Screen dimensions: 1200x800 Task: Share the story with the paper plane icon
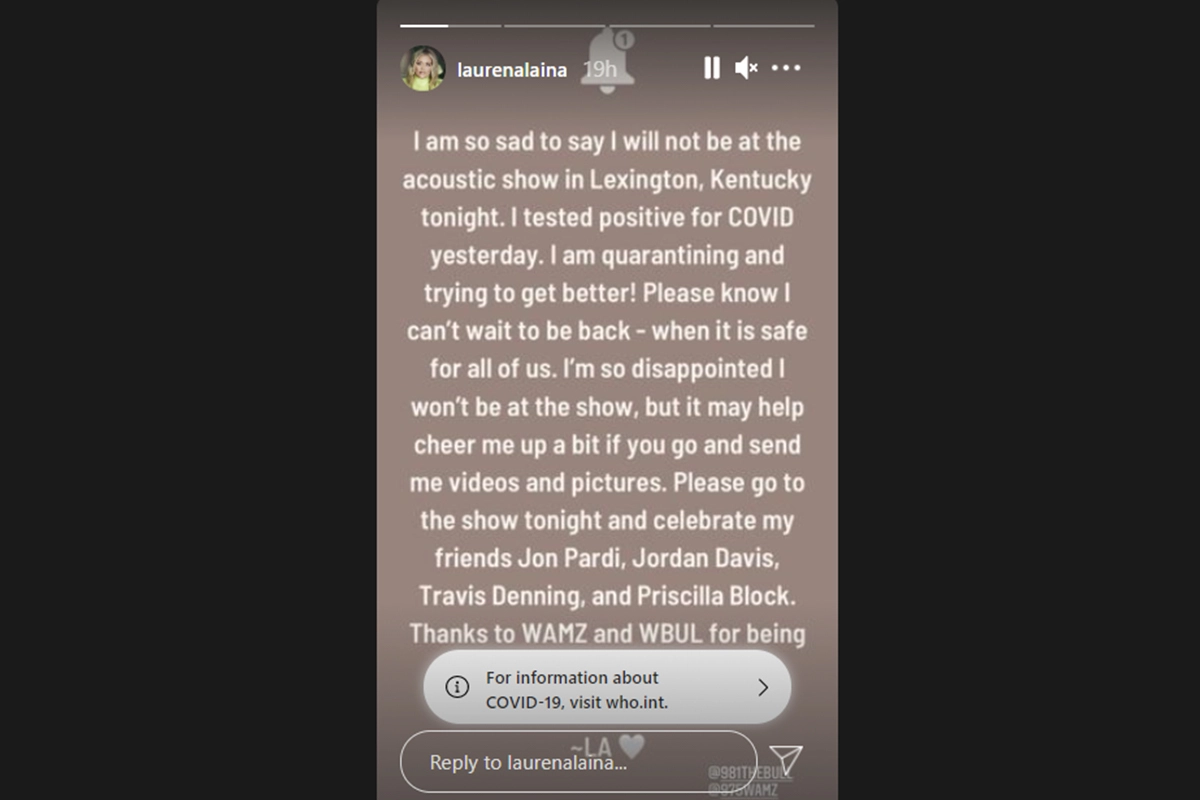pyautogui.click(x=786, y=761)
